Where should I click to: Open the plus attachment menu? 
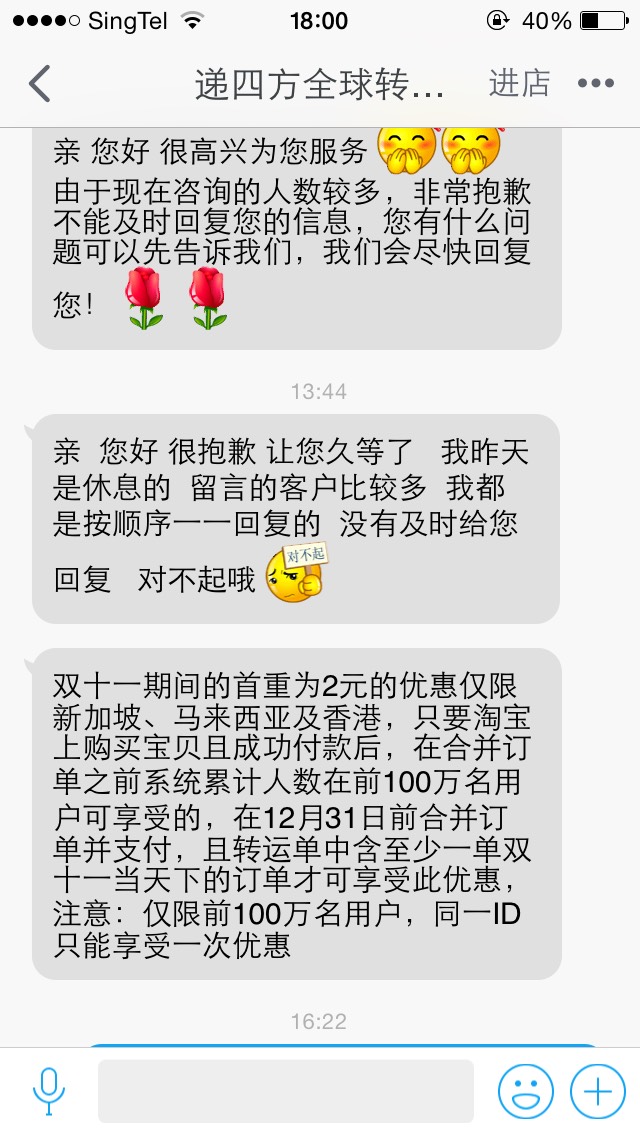597,1090
